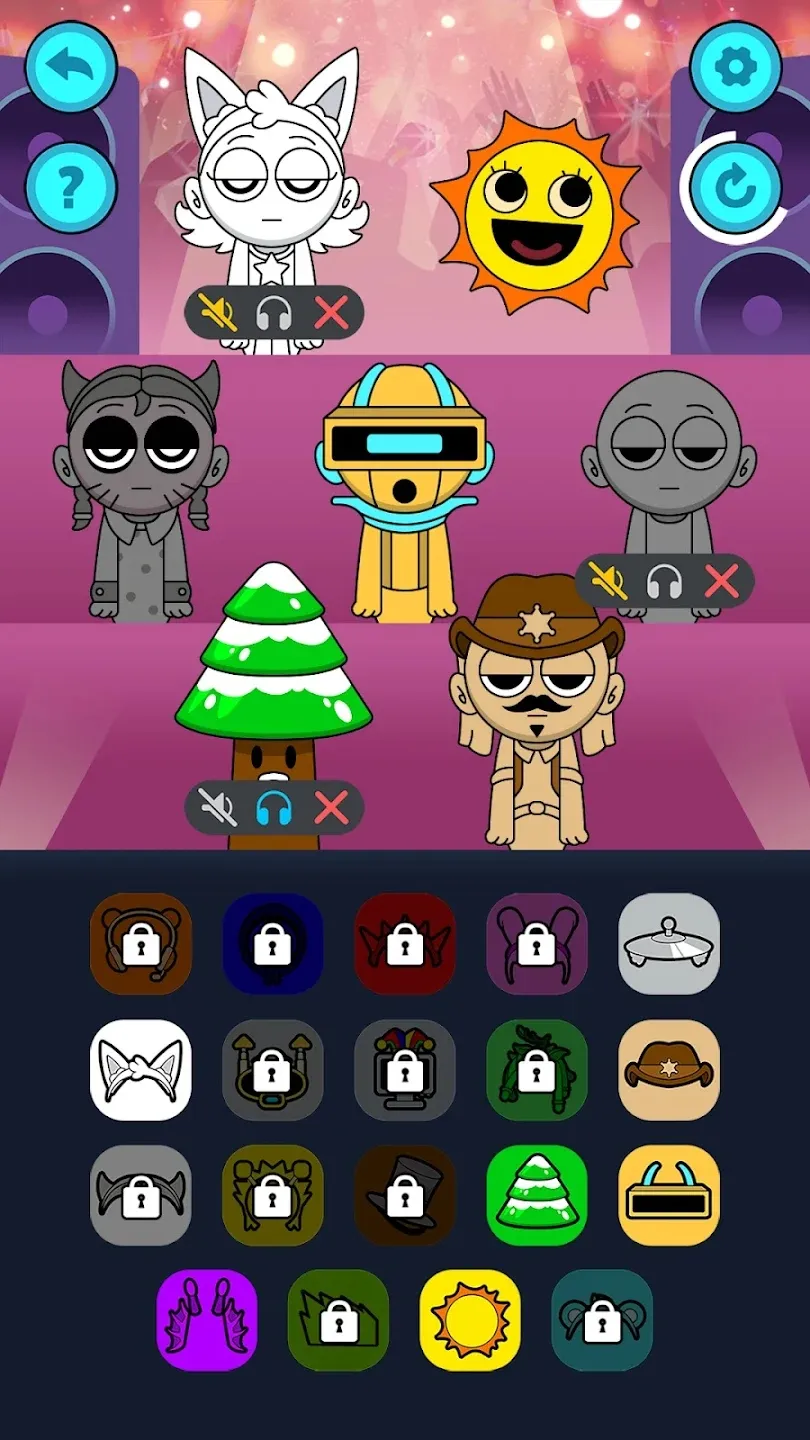Image resolution: width=810 pixels, height=1440 pixels.
Task: Tap the locked top hat tile
Action: tap(405, 1195)
